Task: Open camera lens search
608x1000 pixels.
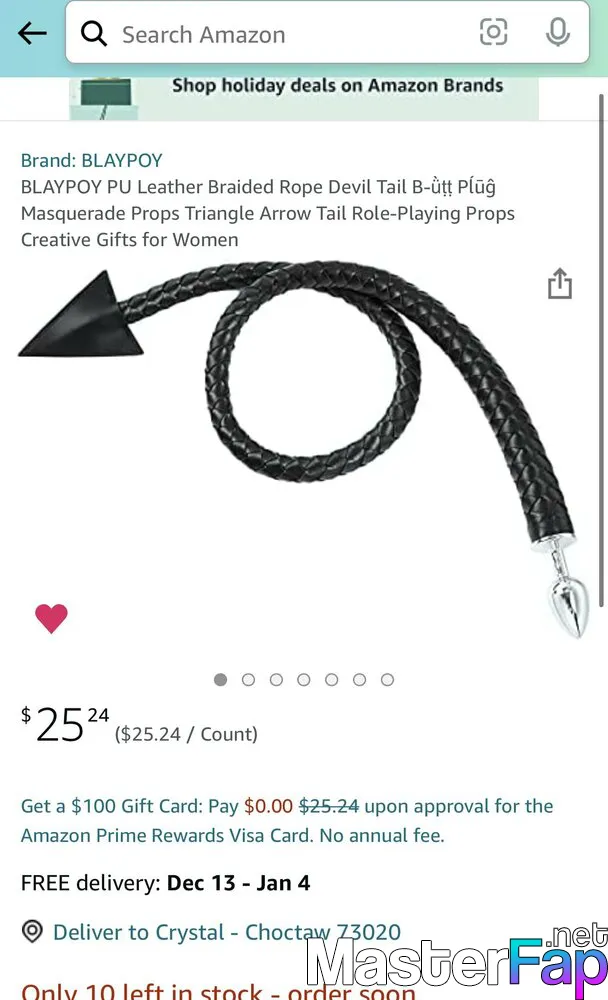Action: tap(493, 33)
